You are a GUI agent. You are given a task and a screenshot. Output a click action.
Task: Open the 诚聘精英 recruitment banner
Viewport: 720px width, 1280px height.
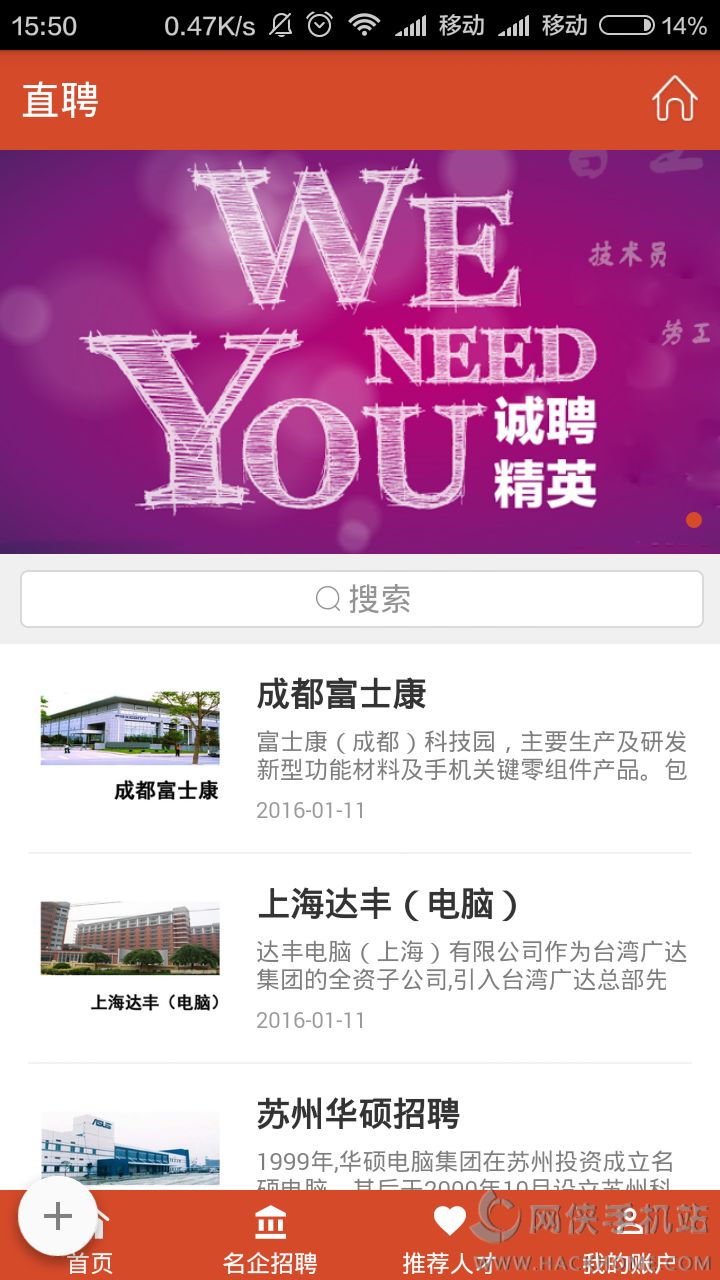click(360, 350)
